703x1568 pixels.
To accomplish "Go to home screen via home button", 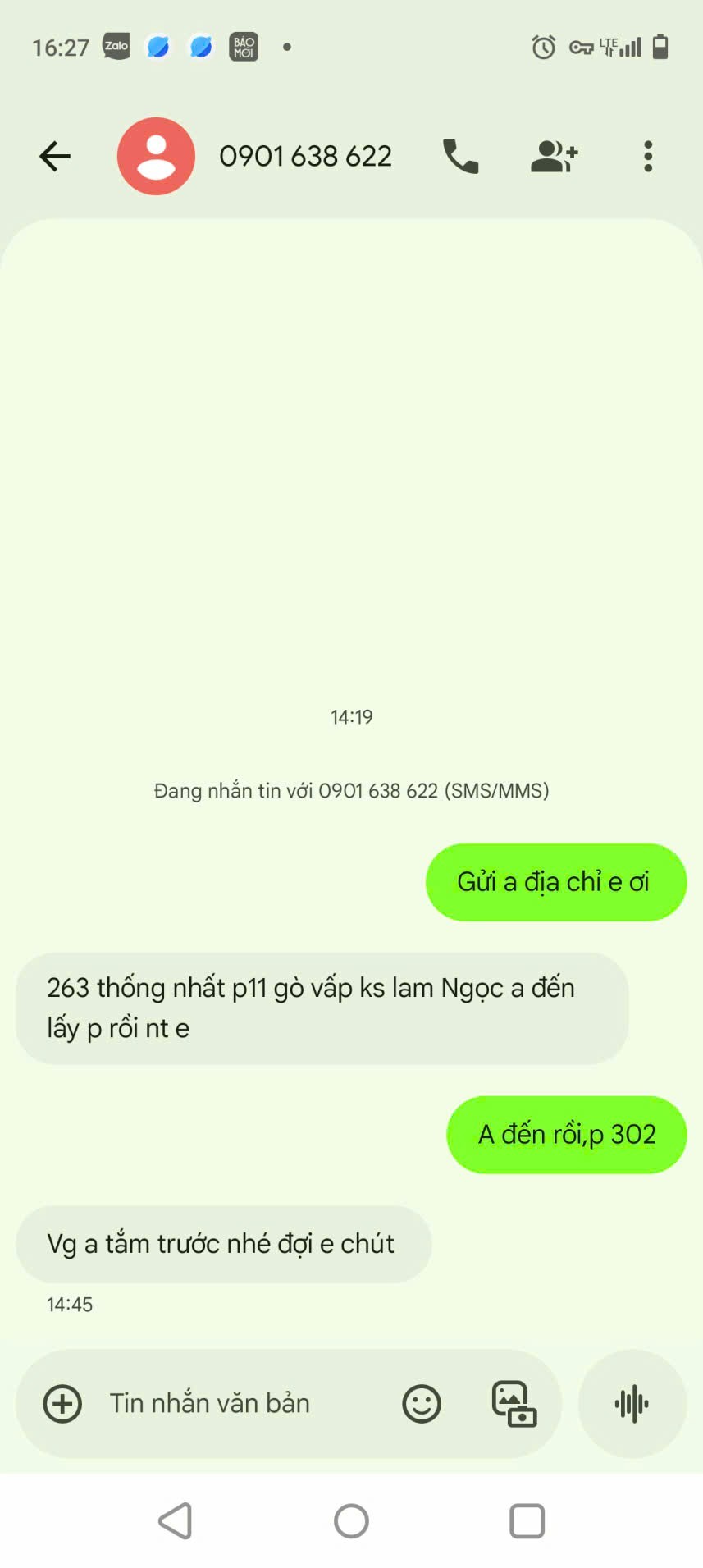I will click(351, 1520).
